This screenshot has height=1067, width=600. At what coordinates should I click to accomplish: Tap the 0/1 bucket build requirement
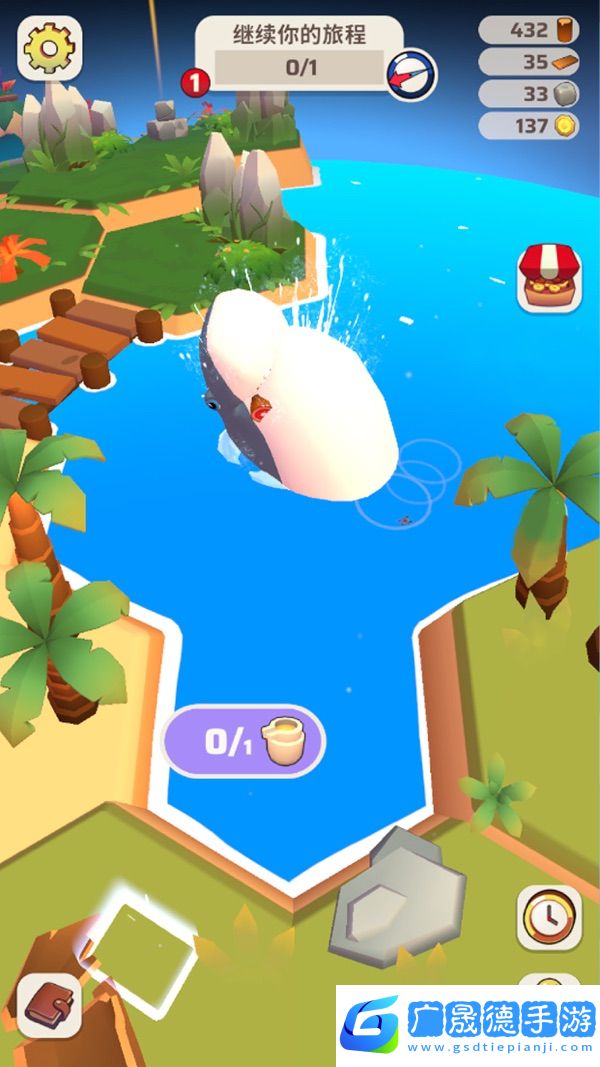243,741
